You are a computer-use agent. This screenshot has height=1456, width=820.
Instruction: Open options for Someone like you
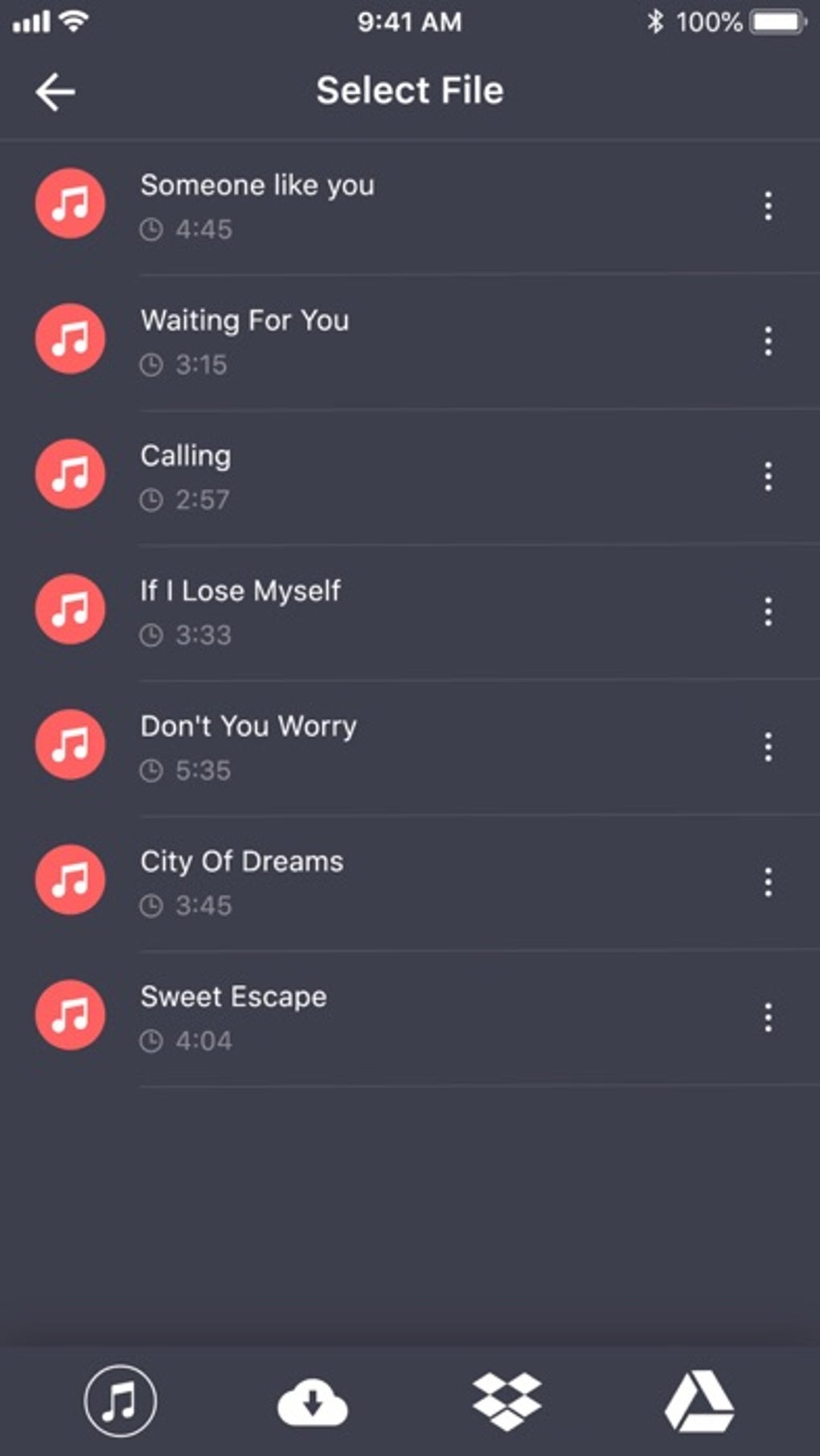point(768,207)
